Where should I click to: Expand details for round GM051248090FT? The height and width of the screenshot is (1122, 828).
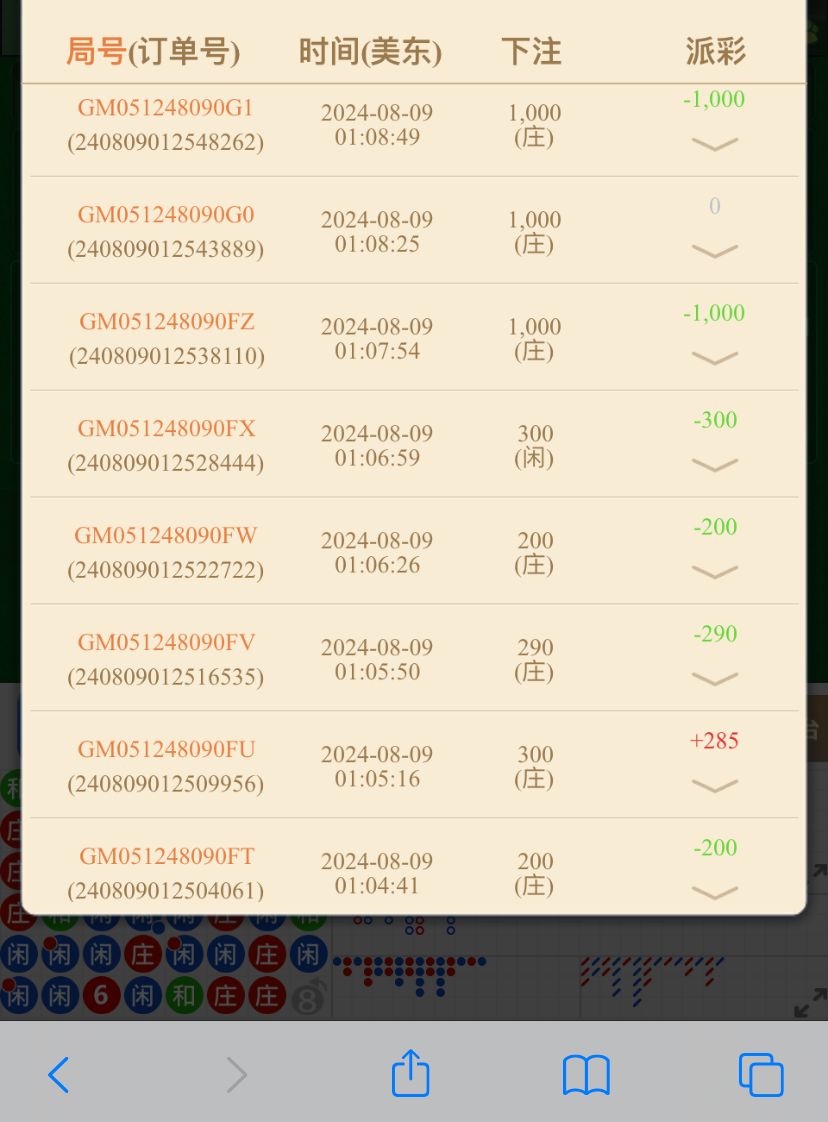coord(715,892)
